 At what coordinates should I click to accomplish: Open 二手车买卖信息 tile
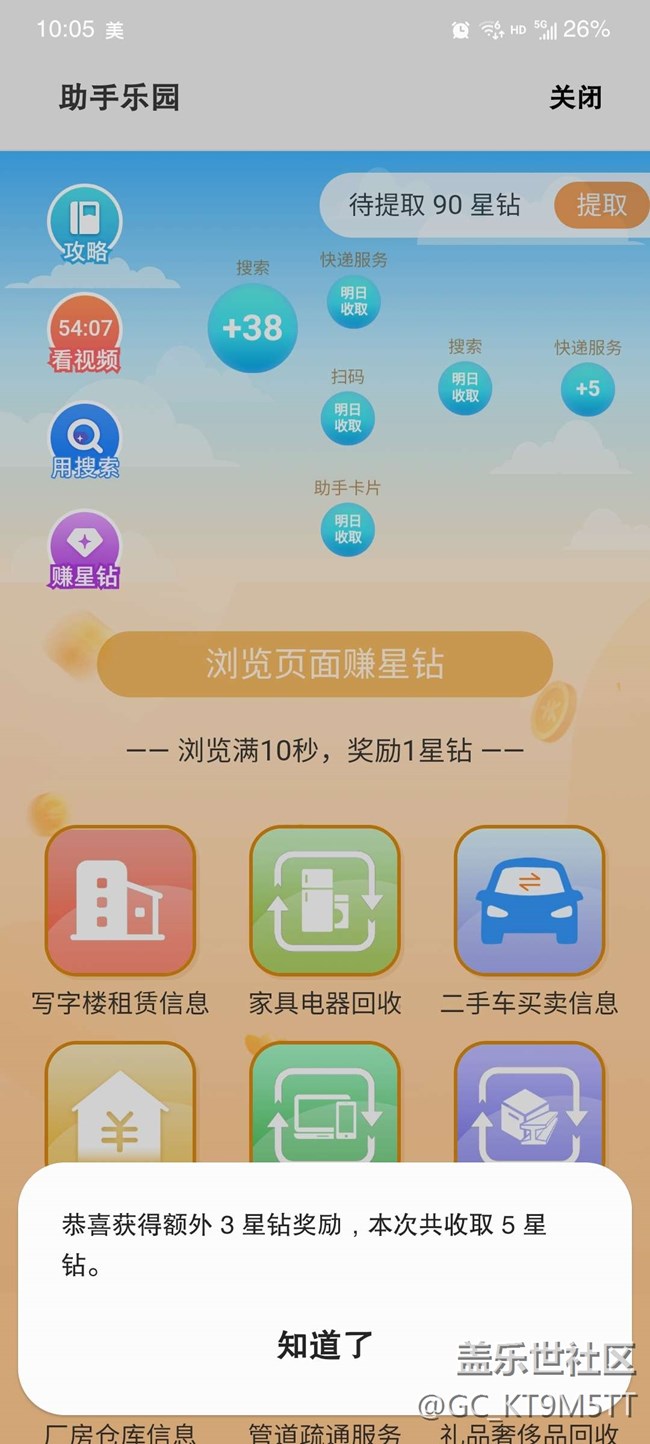click(529, 900)
